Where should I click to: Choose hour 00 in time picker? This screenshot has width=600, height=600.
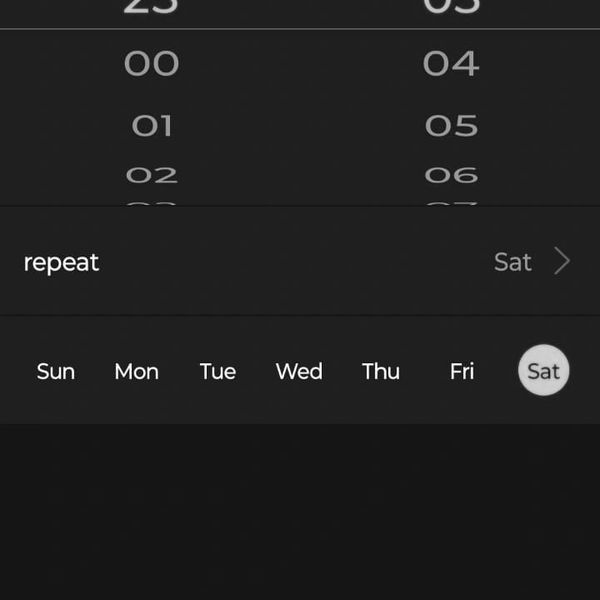click(152, 64)
